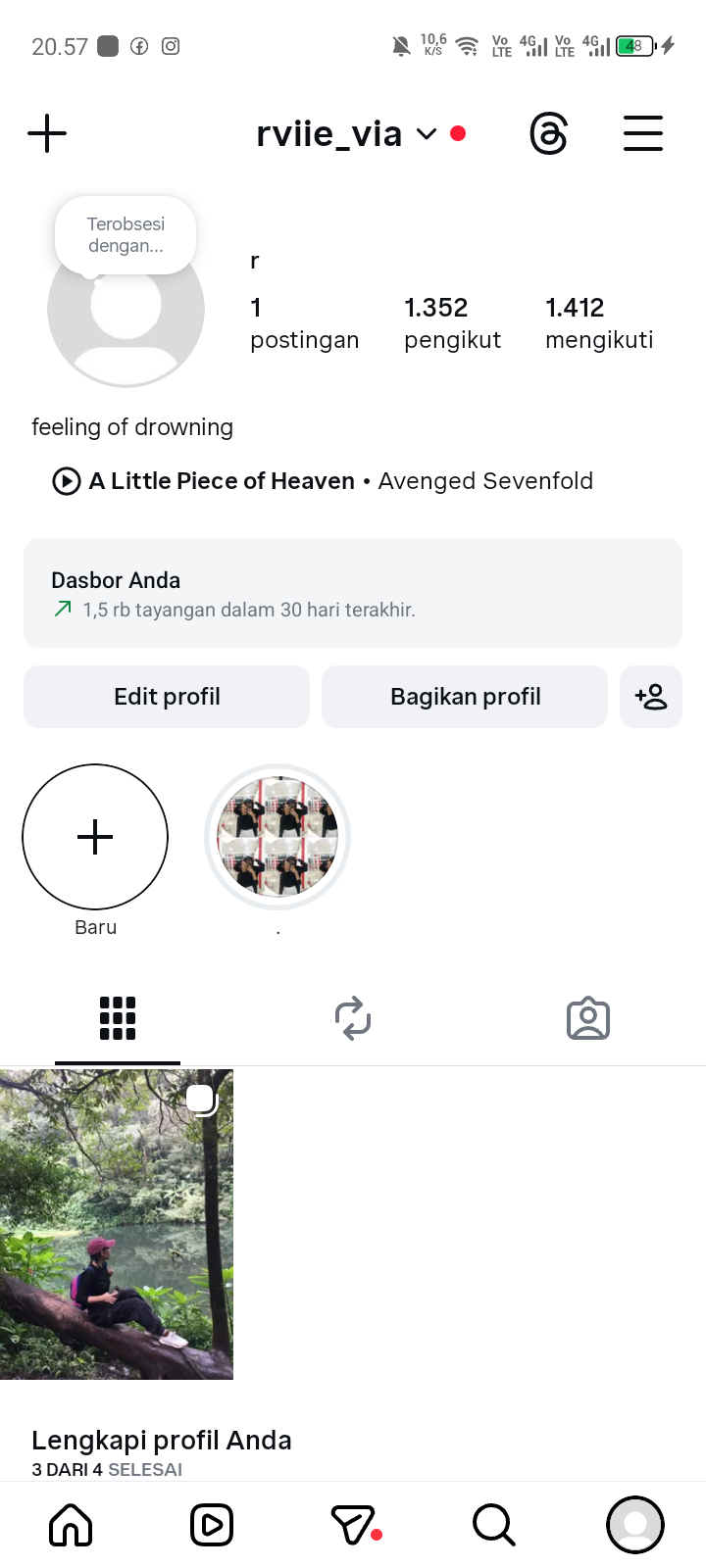Image resolution: width=706 pixels, height=1568 pixels.
Task: Open the "Terobsesi dengan..." note bubble
Action: coord(126,235)
